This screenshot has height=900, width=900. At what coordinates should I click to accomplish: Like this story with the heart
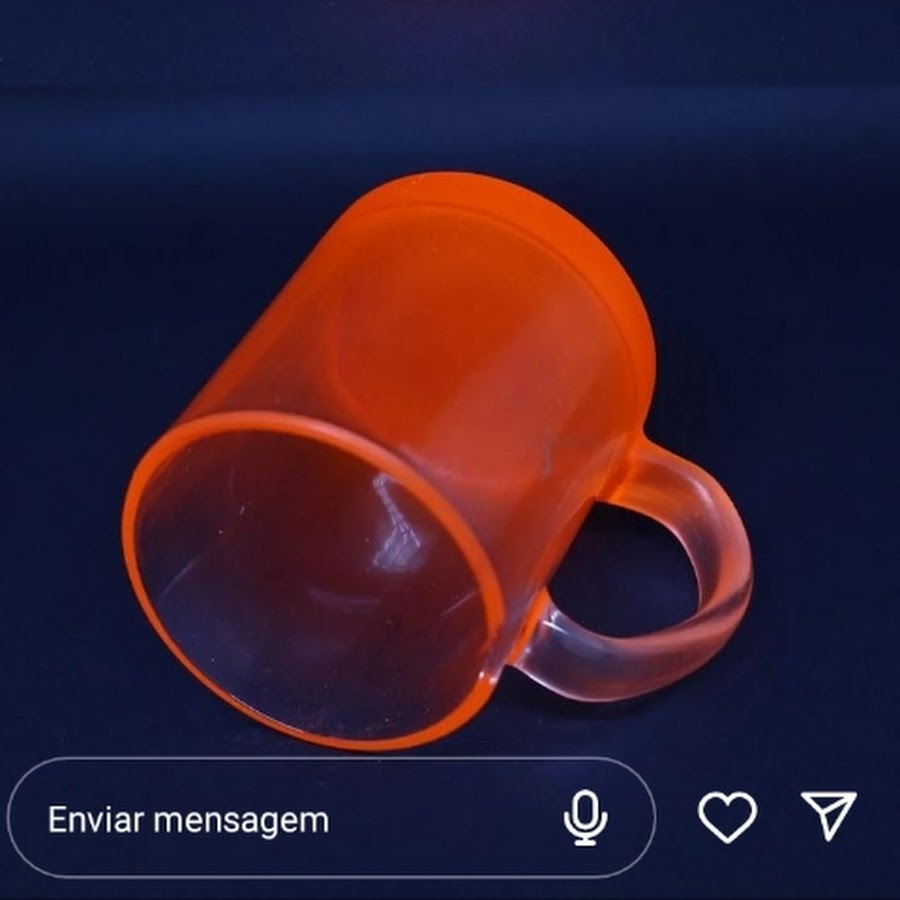pos(727,817)
